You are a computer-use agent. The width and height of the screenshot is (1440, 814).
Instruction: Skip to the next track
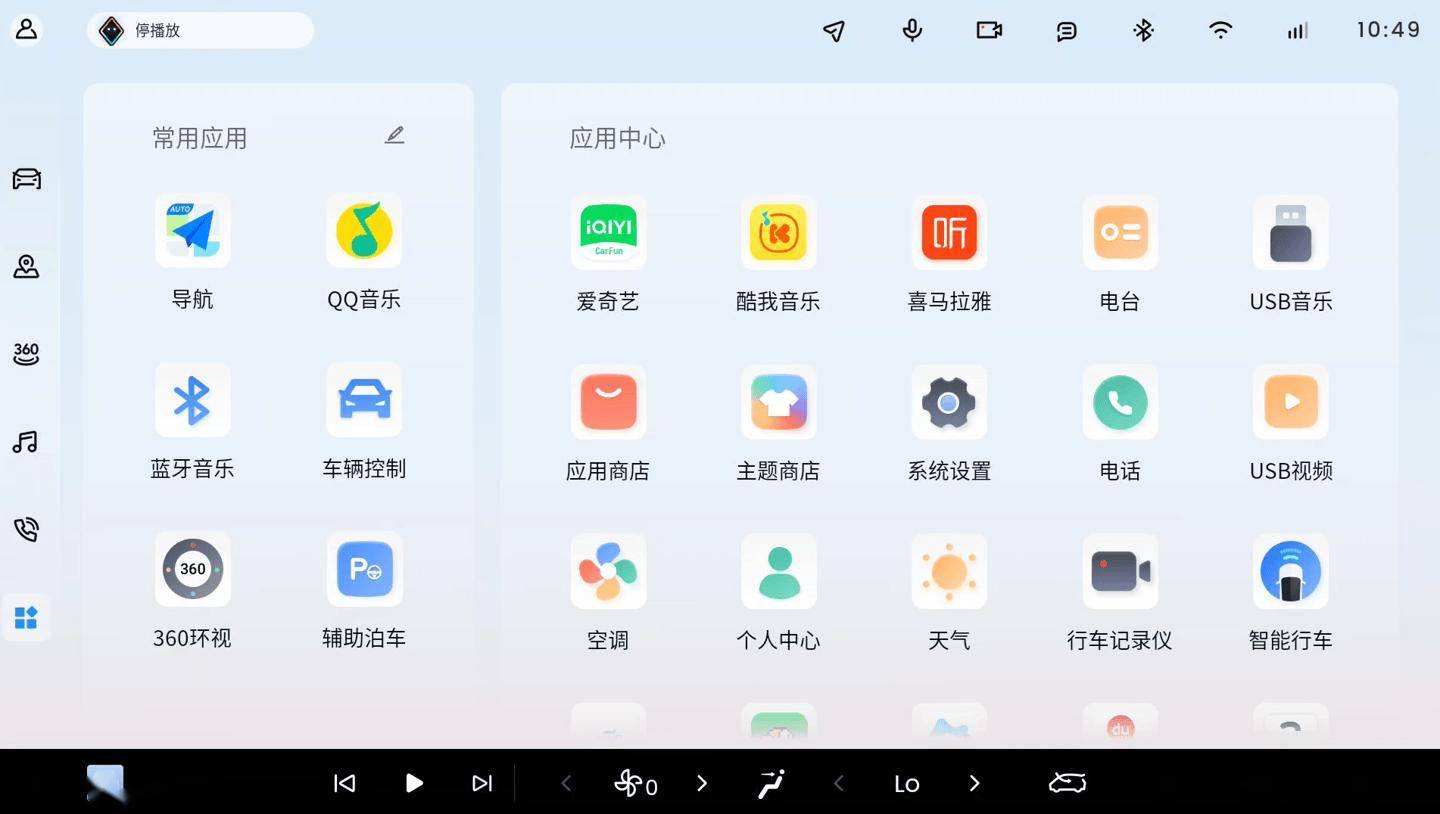tap(482, 783)
